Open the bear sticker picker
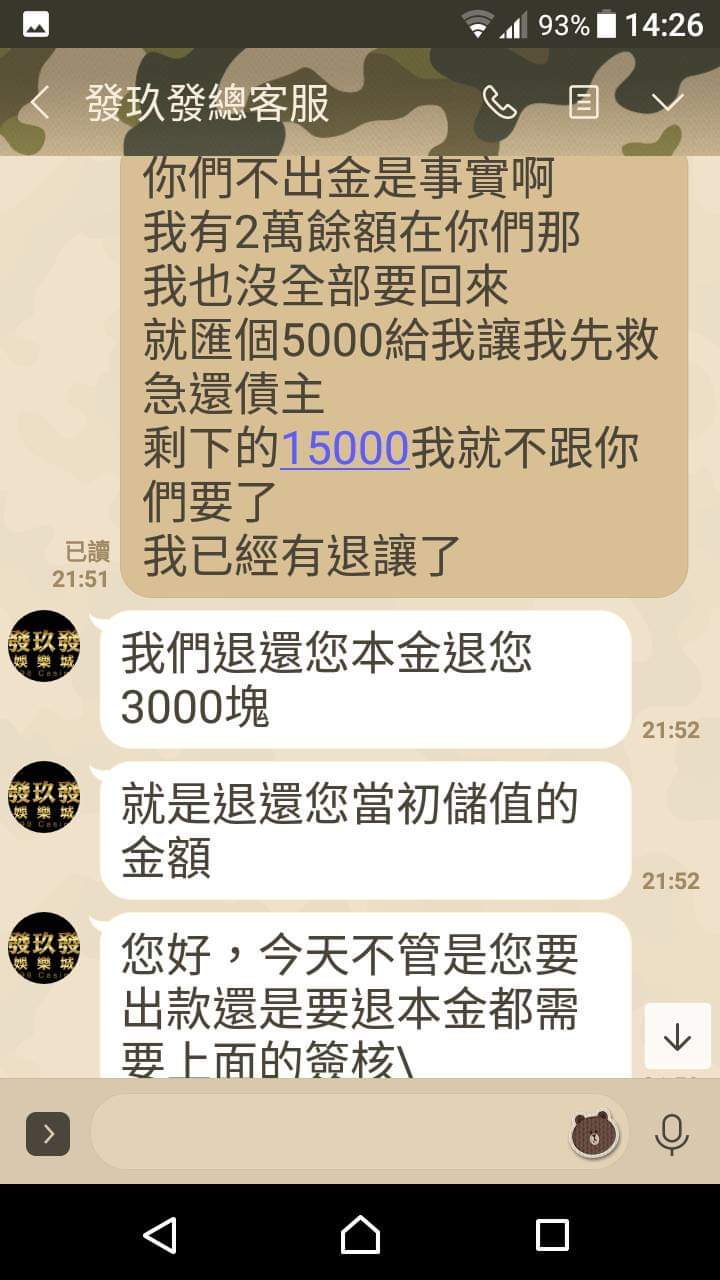 click(595, 1133)
